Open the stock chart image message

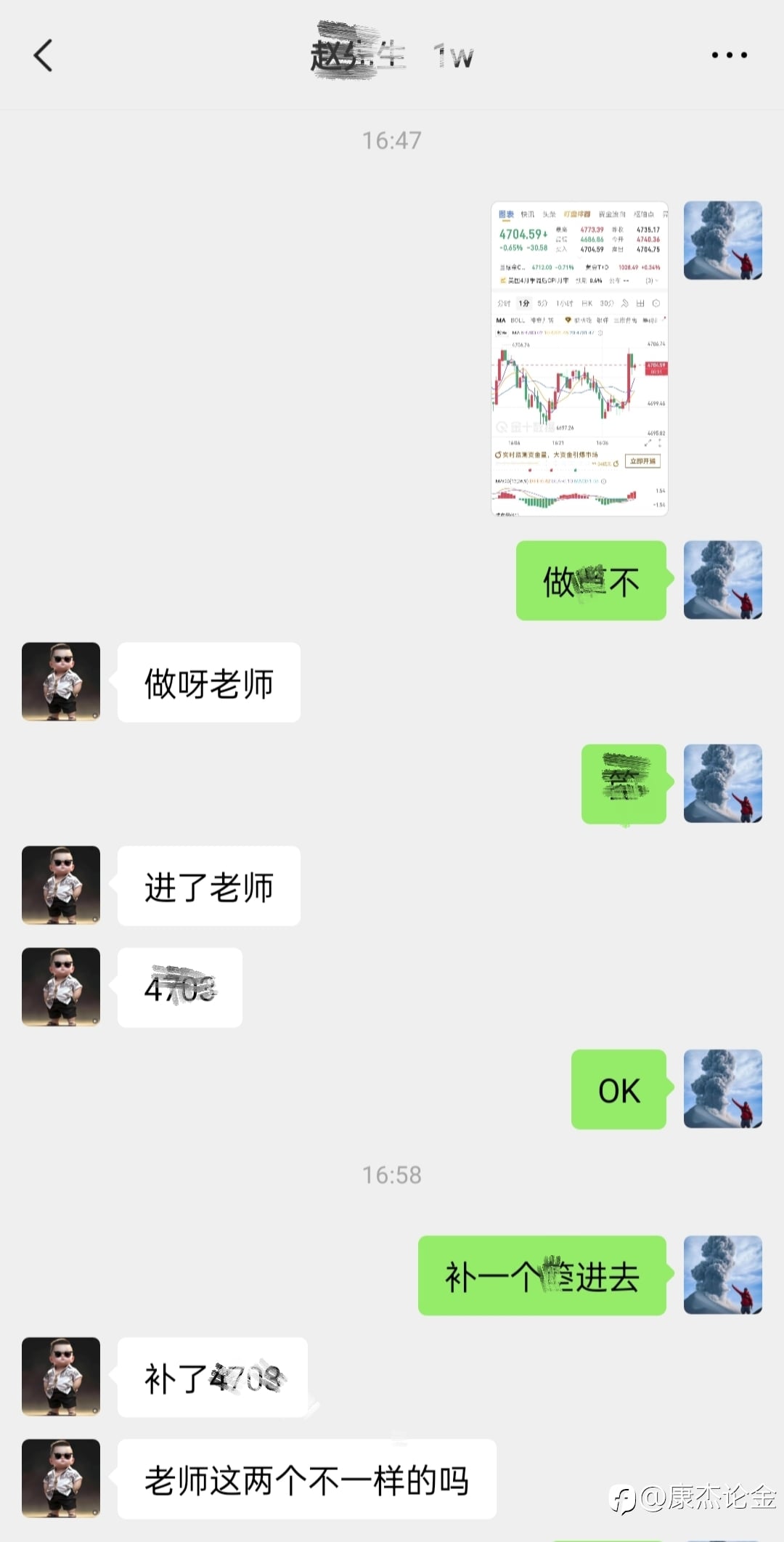coord(579,359)
